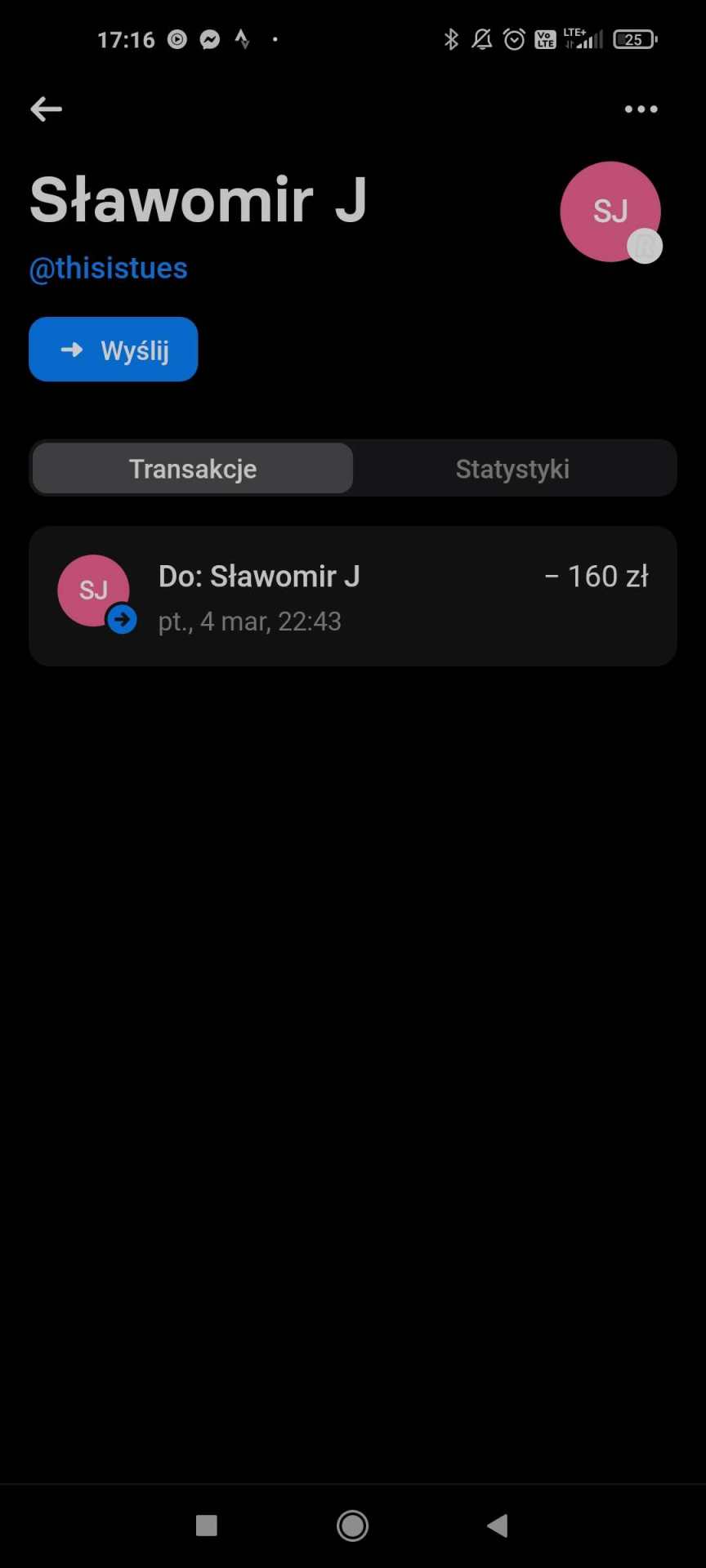Tap the back arrow to return
Screen dimensions: 706x1568
[x=46, y=109]
